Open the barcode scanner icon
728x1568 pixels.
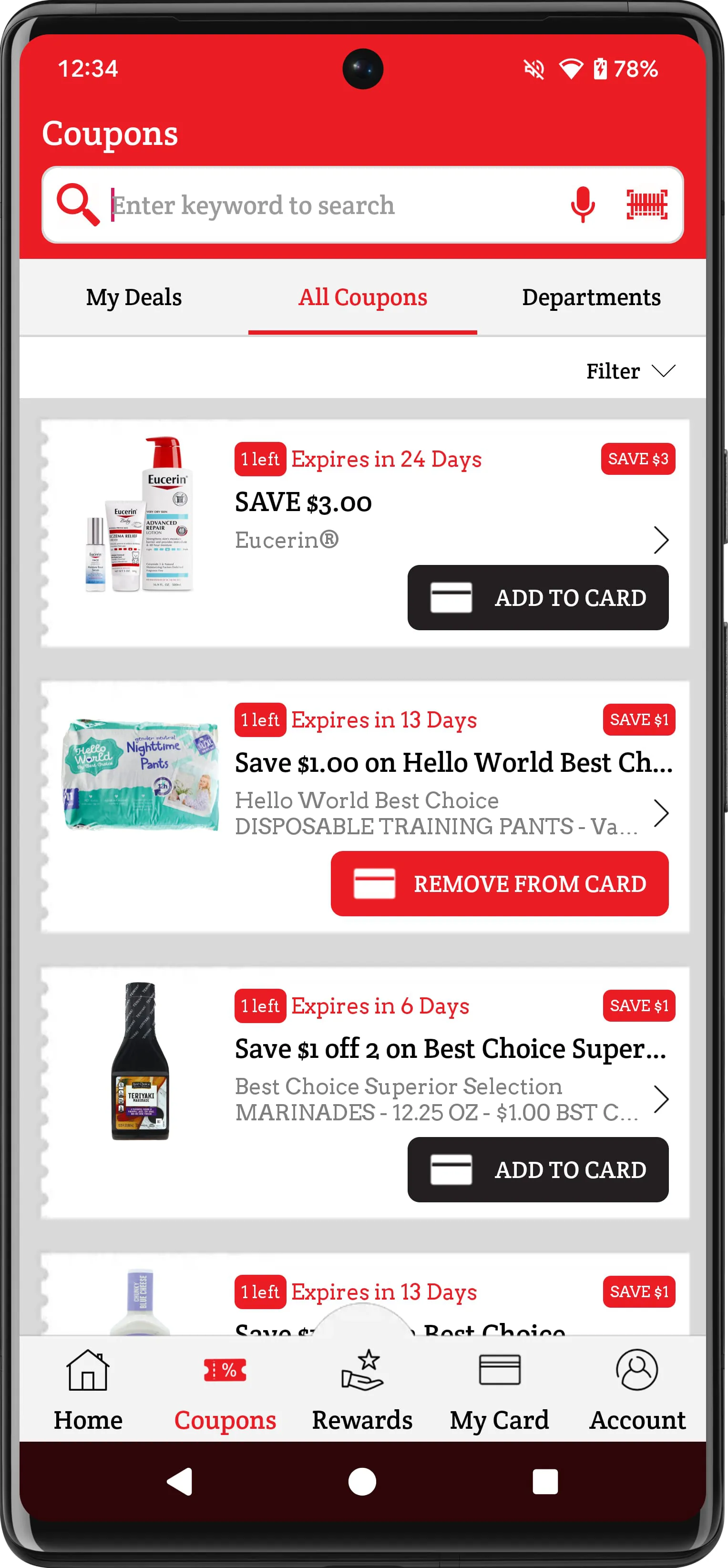[646, 205]
